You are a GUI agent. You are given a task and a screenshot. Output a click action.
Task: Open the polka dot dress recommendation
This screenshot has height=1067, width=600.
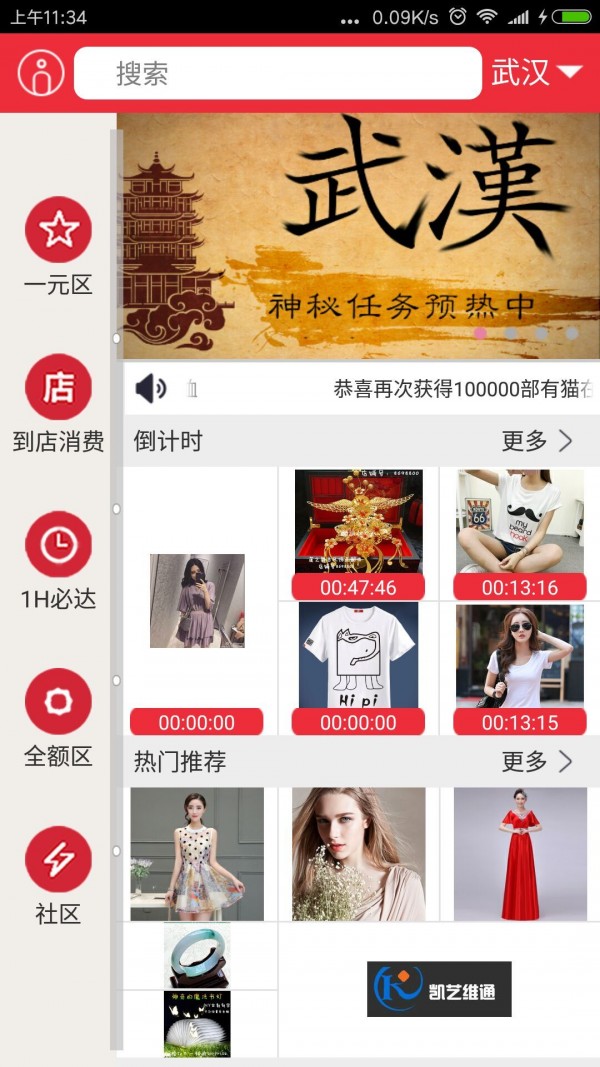point(197,854)
